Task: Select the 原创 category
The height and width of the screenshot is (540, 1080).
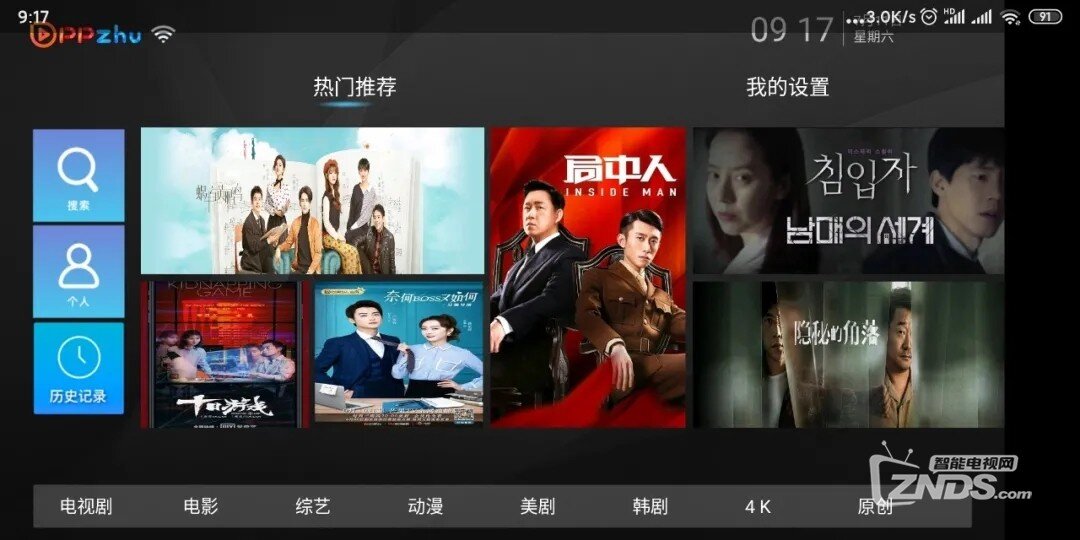Action: [x=875, y=506]
